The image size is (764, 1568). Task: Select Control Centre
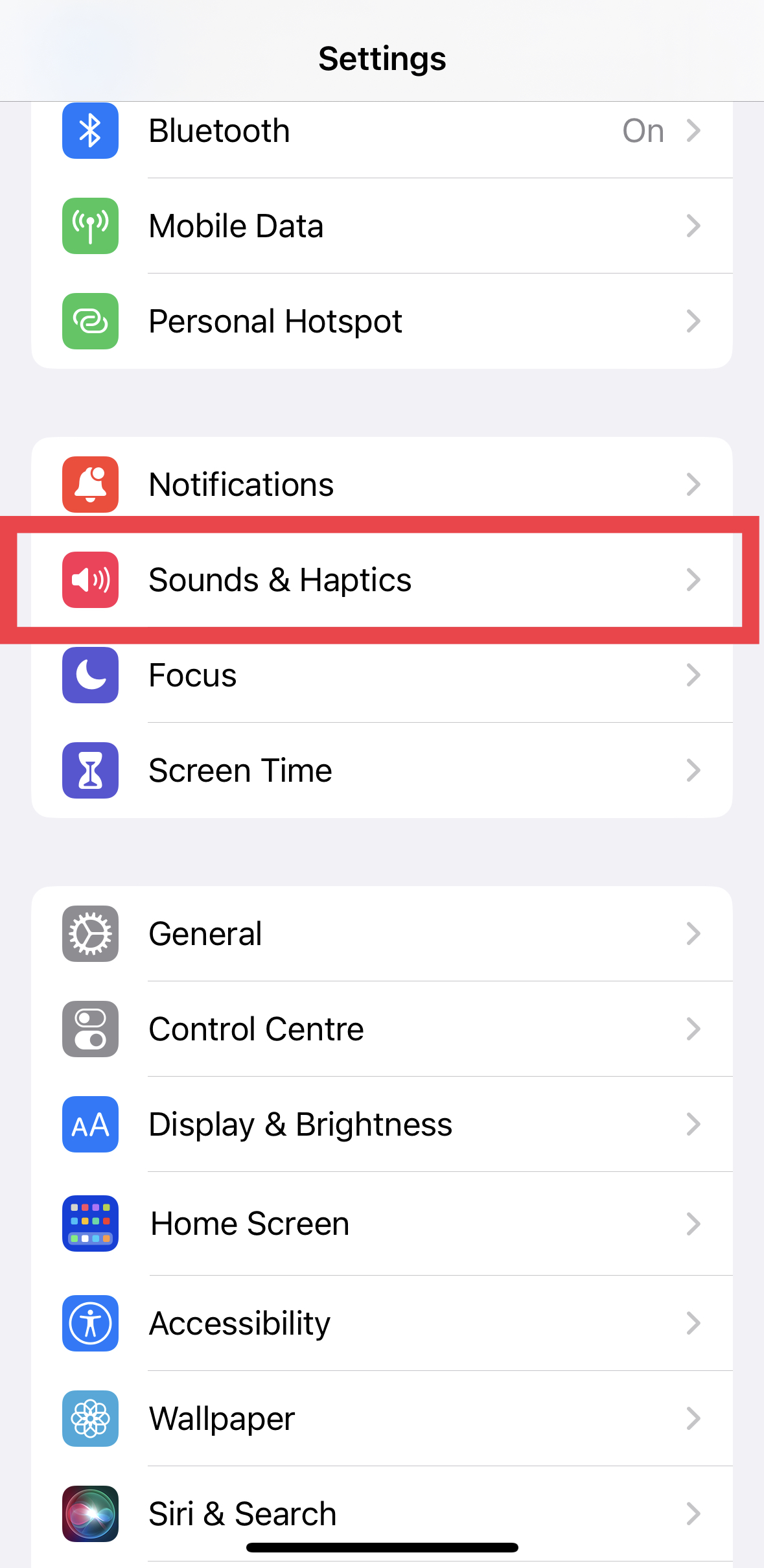(x=382, y=1029)
